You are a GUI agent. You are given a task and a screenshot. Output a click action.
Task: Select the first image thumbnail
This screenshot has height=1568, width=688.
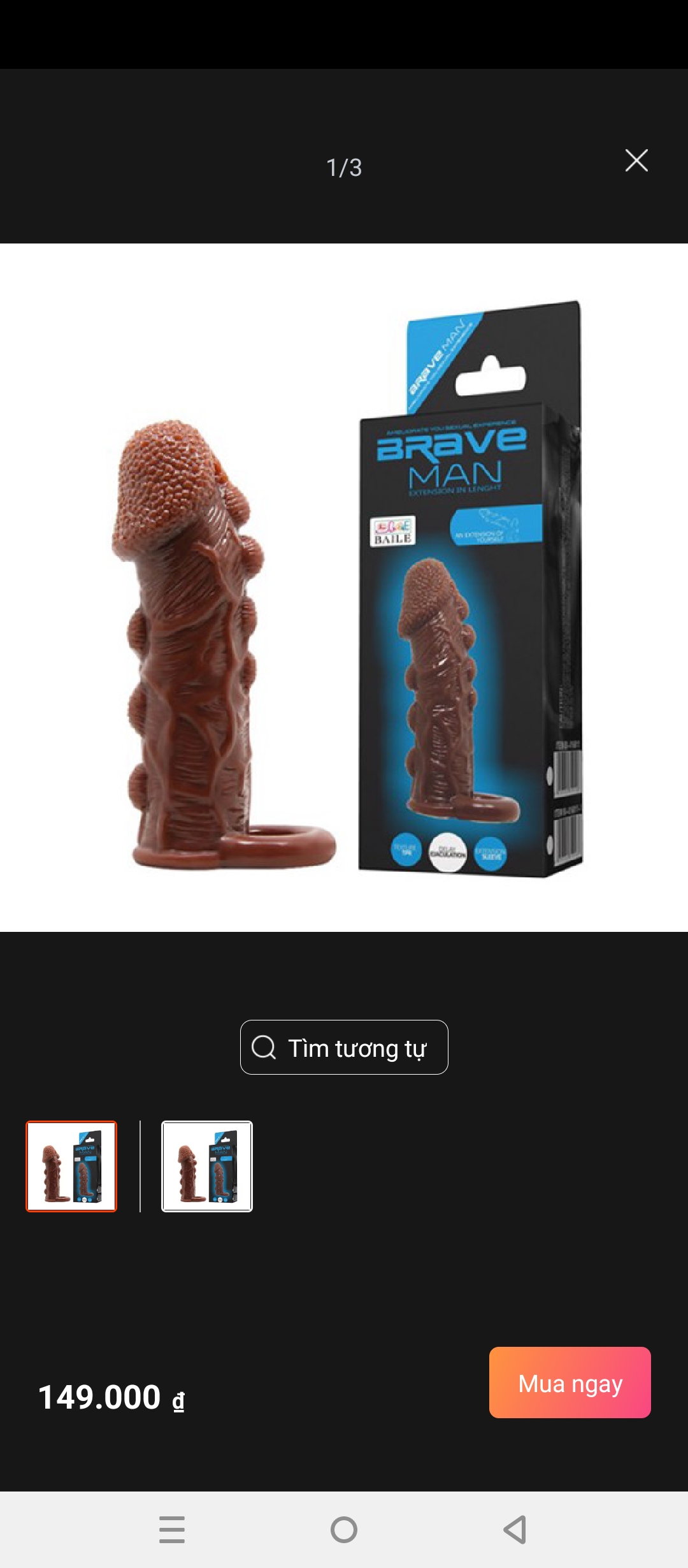click(x=71, y=1166)
